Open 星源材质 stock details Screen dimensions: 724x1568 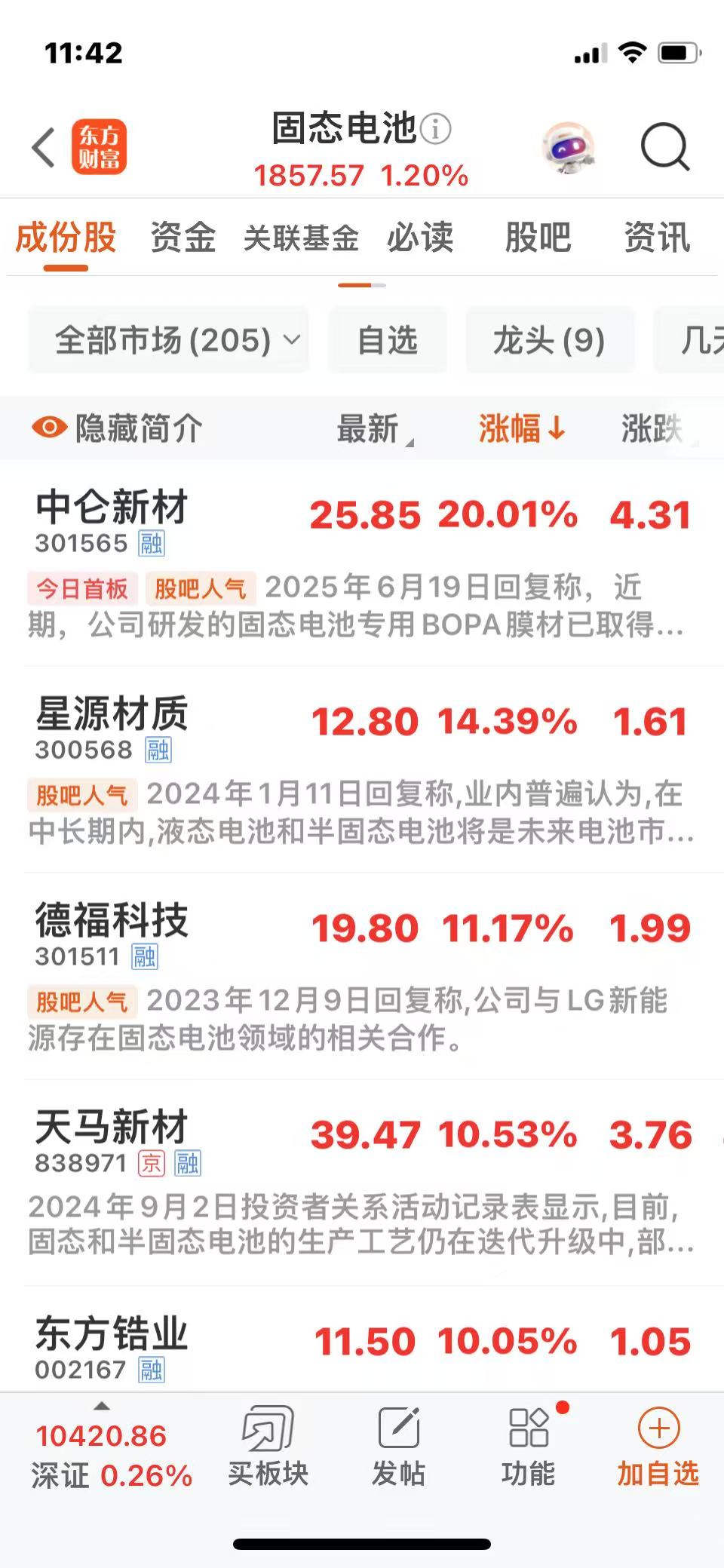(x=112, y=713)
